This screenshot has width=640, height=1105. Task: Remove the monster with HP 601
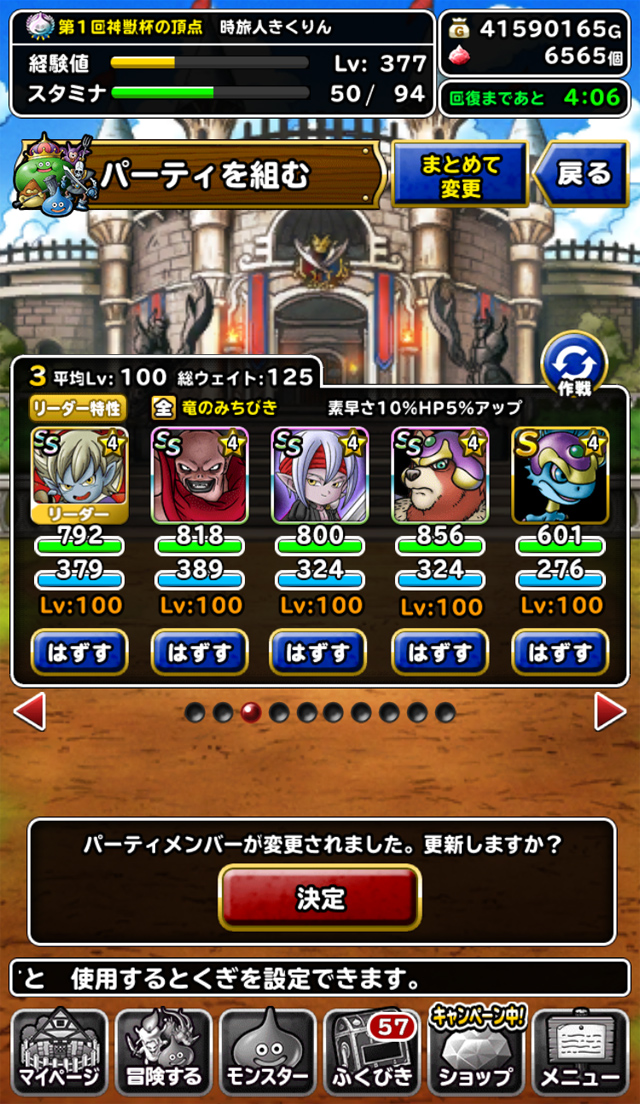(x=560, y=653)
